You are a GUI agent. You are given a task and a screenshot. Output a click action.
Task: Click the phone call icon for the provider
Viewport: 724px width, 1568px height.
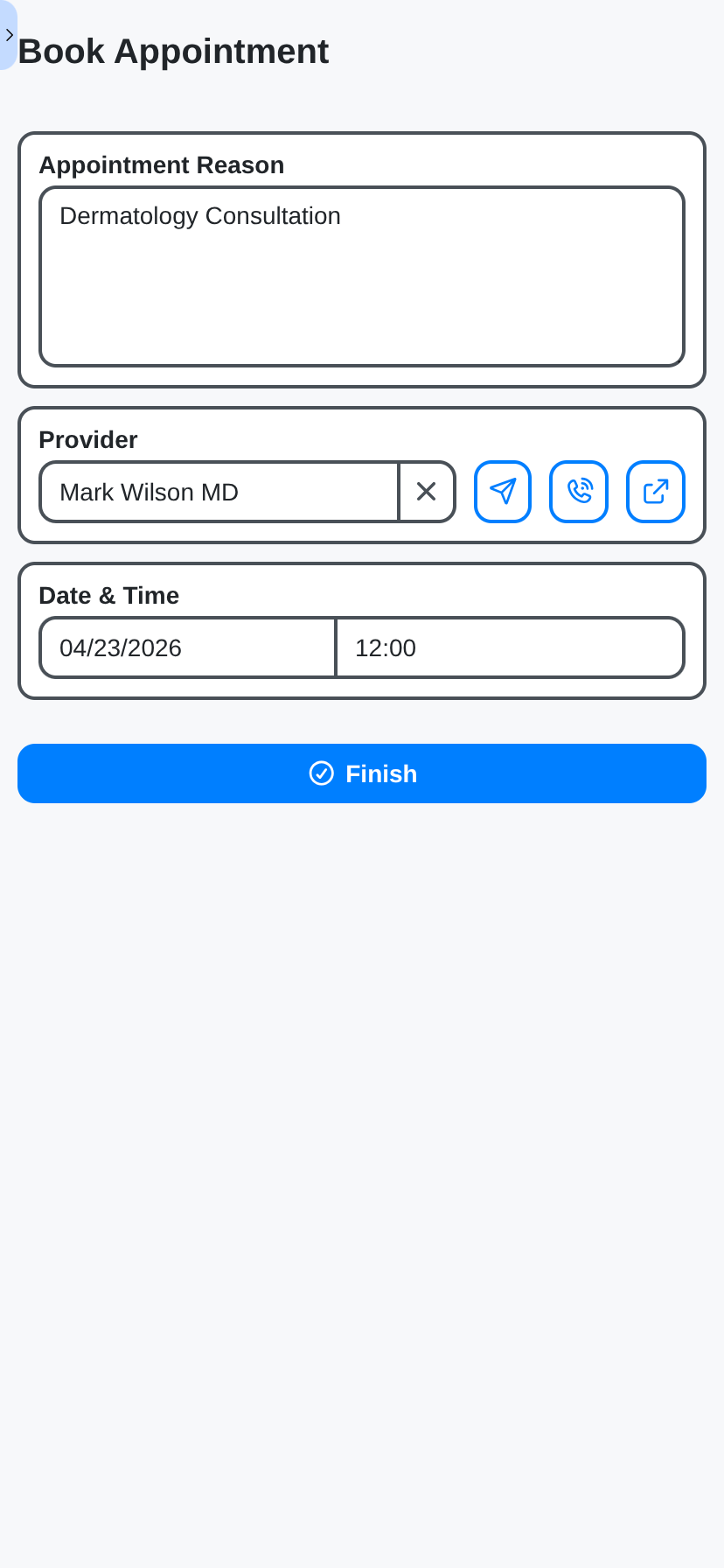(578, 491)
